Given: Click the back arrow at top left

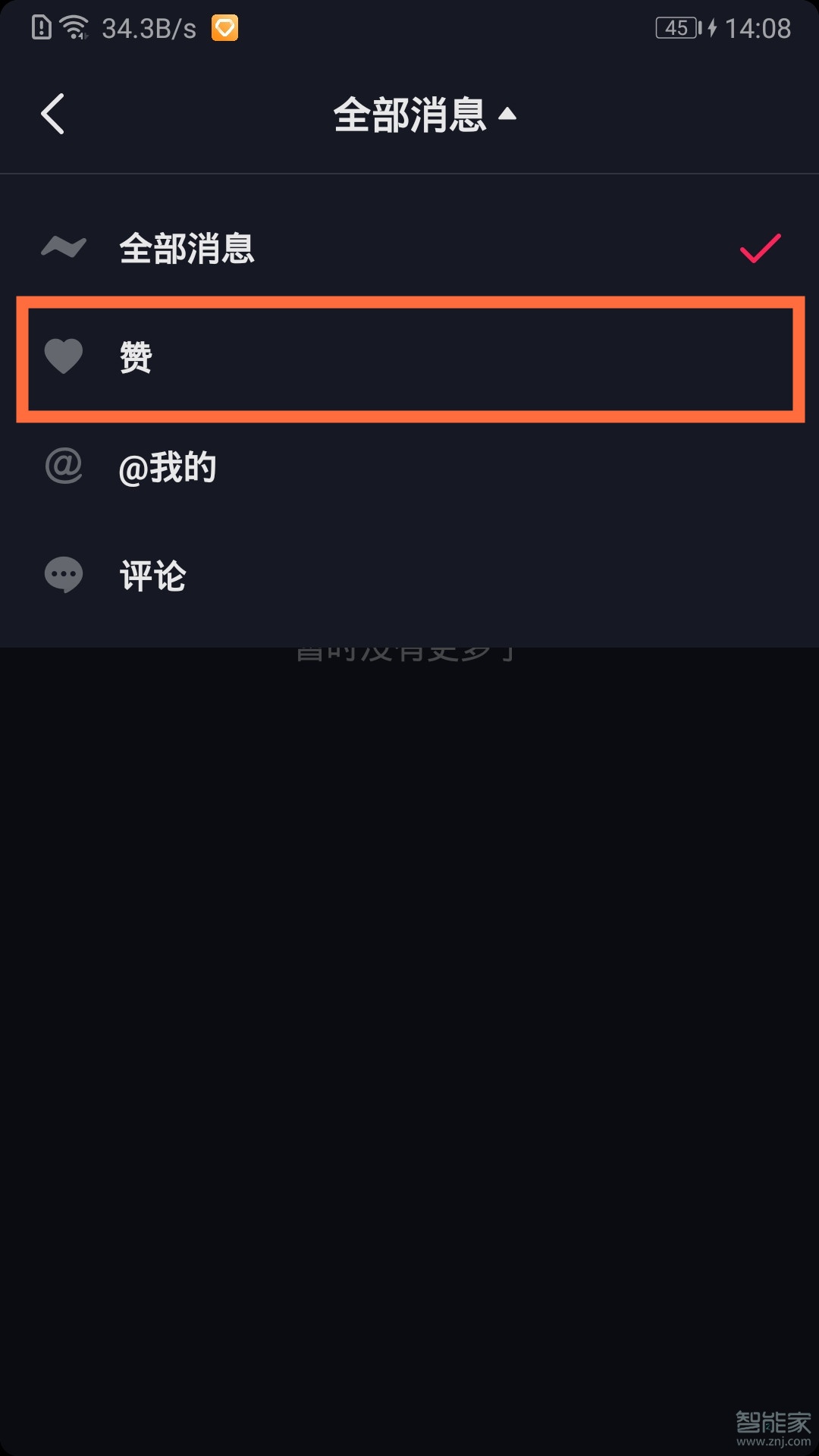Looking at the screenshot, I should (x=52, y=114).
